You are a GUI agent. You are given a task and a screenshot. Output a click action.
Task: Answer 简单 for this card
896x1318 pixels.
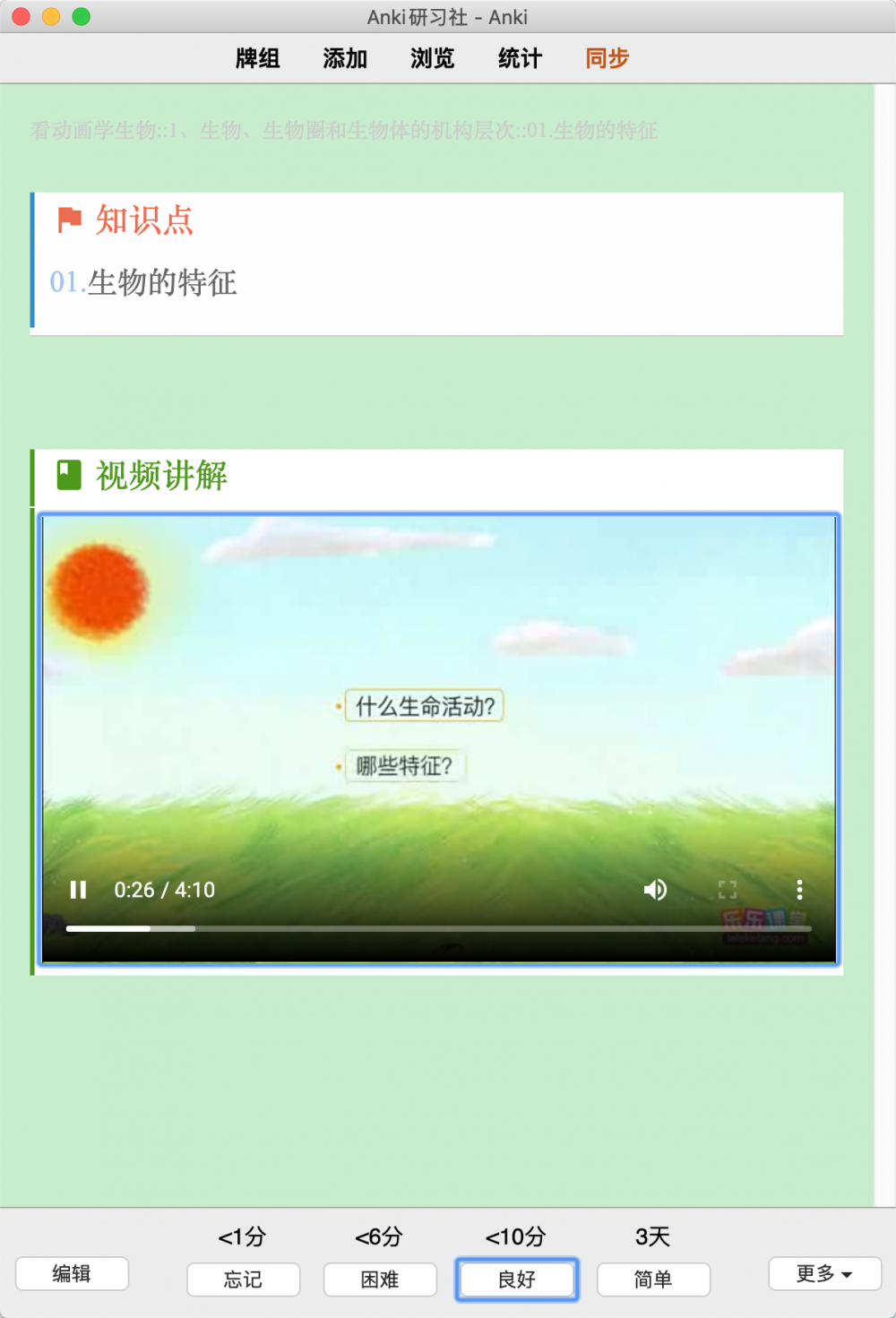click(653, 1279)
